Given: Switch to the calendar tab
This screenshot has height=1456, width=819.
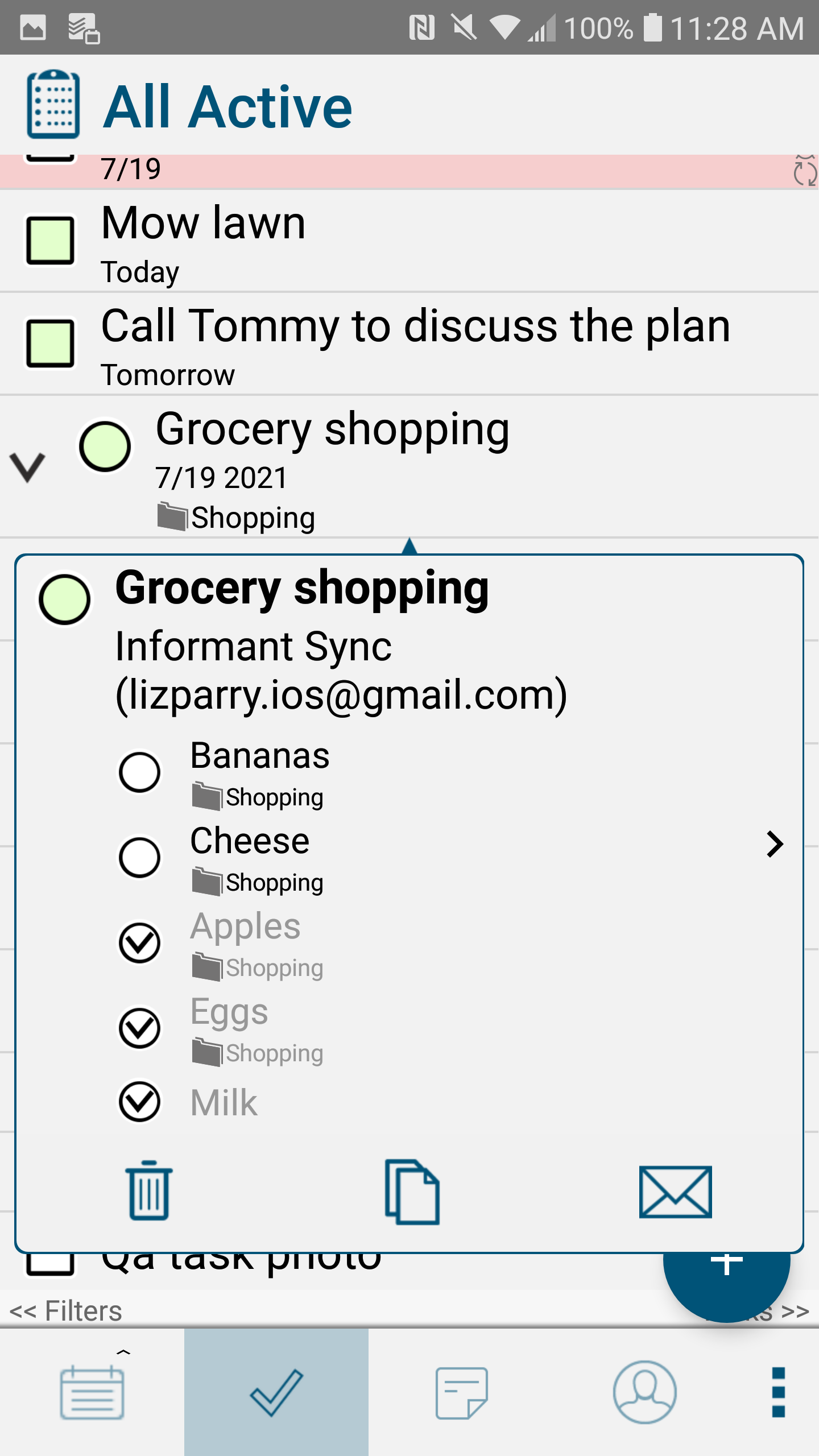Looking at the screenshot, I should [92, 1392].
